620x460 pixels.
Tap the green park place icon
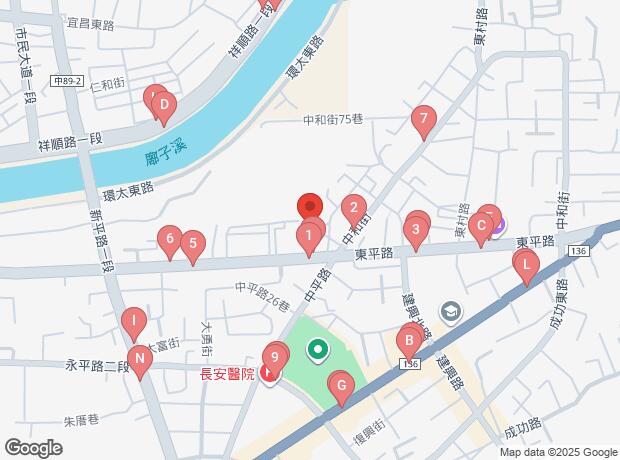(318, 350)
